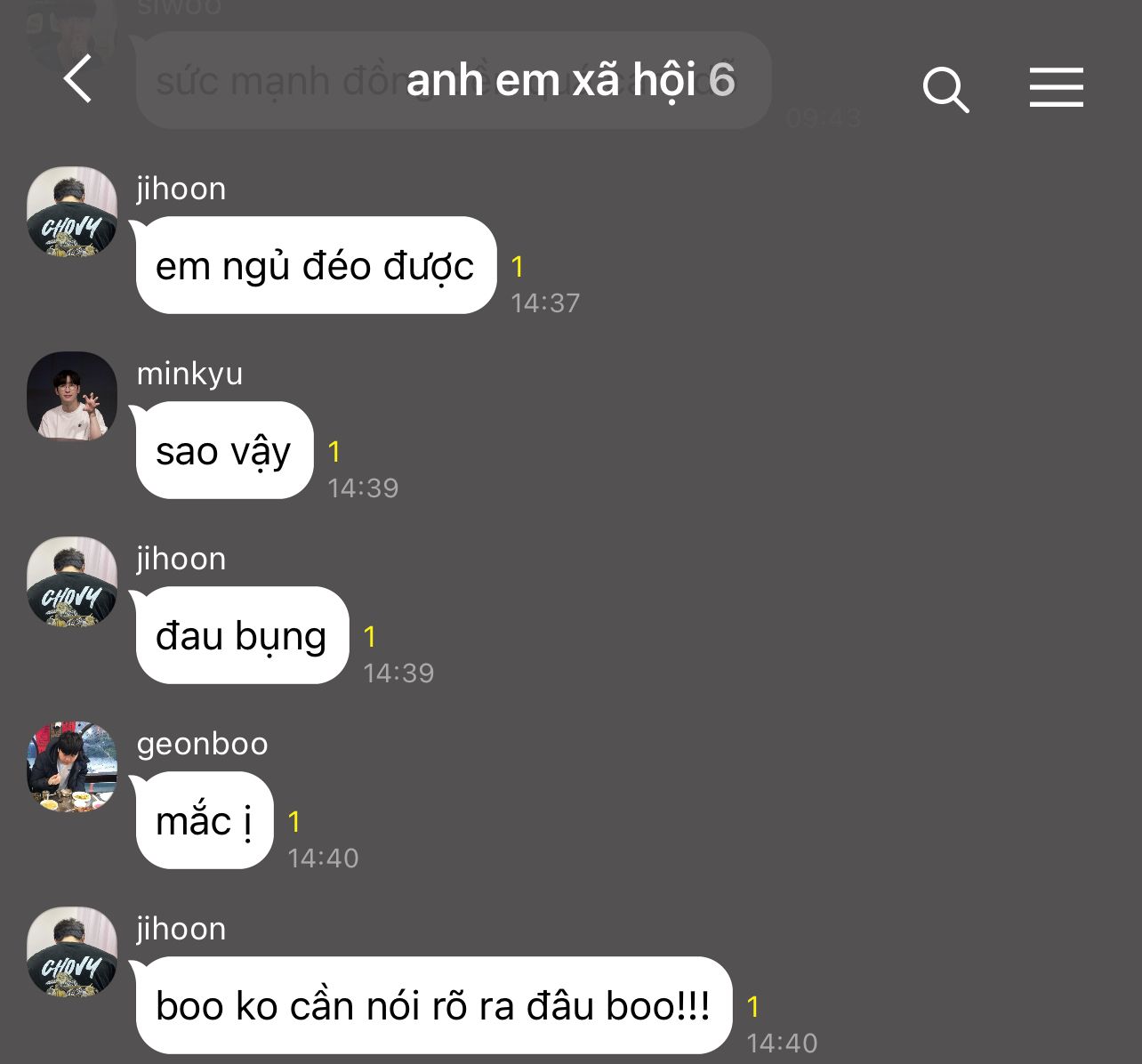Open the chat room menu
This screenshot has width=1142, height=1064.
pyautogui.click(x=1056, y=87)
